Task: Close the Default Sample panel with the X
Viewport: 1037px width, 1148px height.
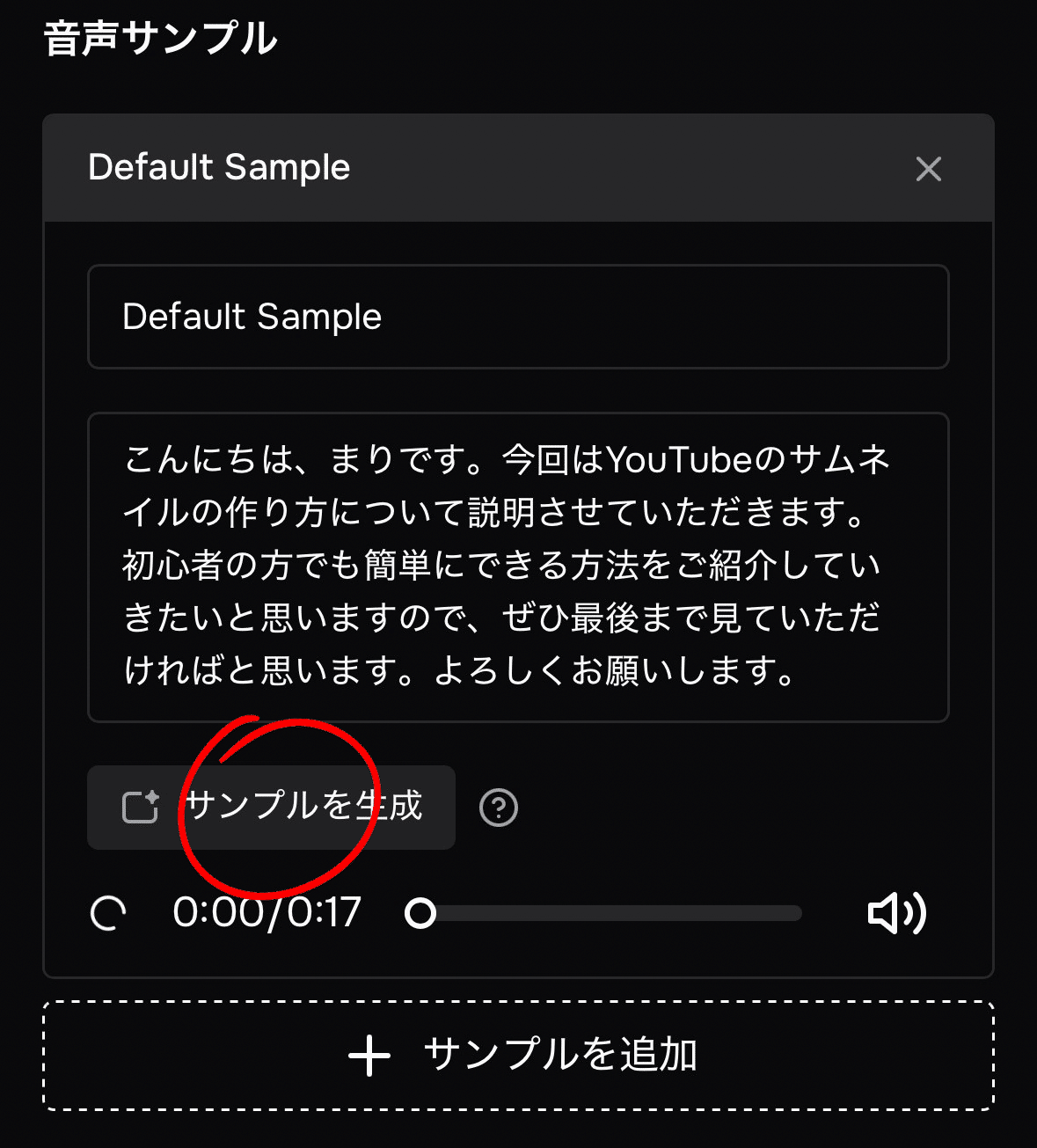Action: click(928, 168)
